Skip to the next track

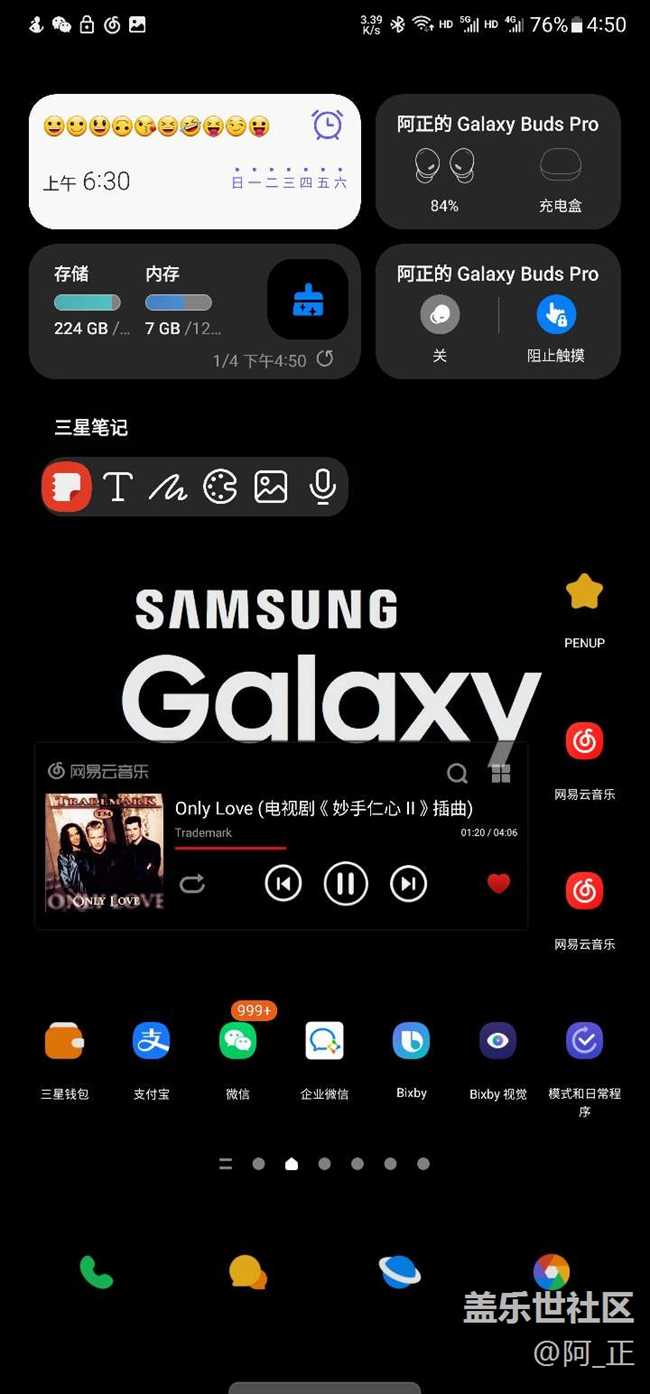point(408,884)
